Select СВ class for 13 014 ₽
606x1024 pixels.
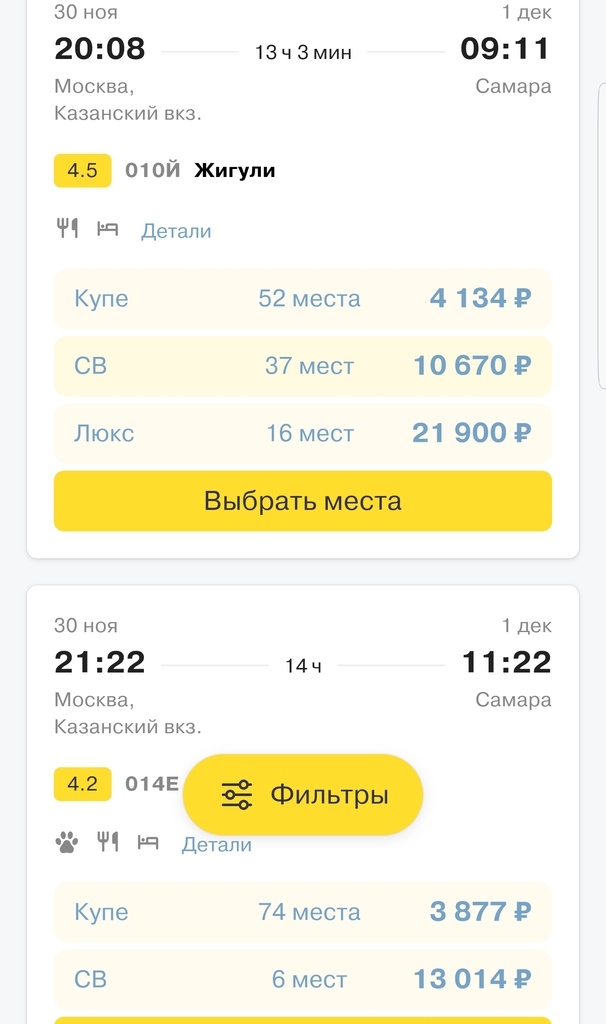point(302,979)
